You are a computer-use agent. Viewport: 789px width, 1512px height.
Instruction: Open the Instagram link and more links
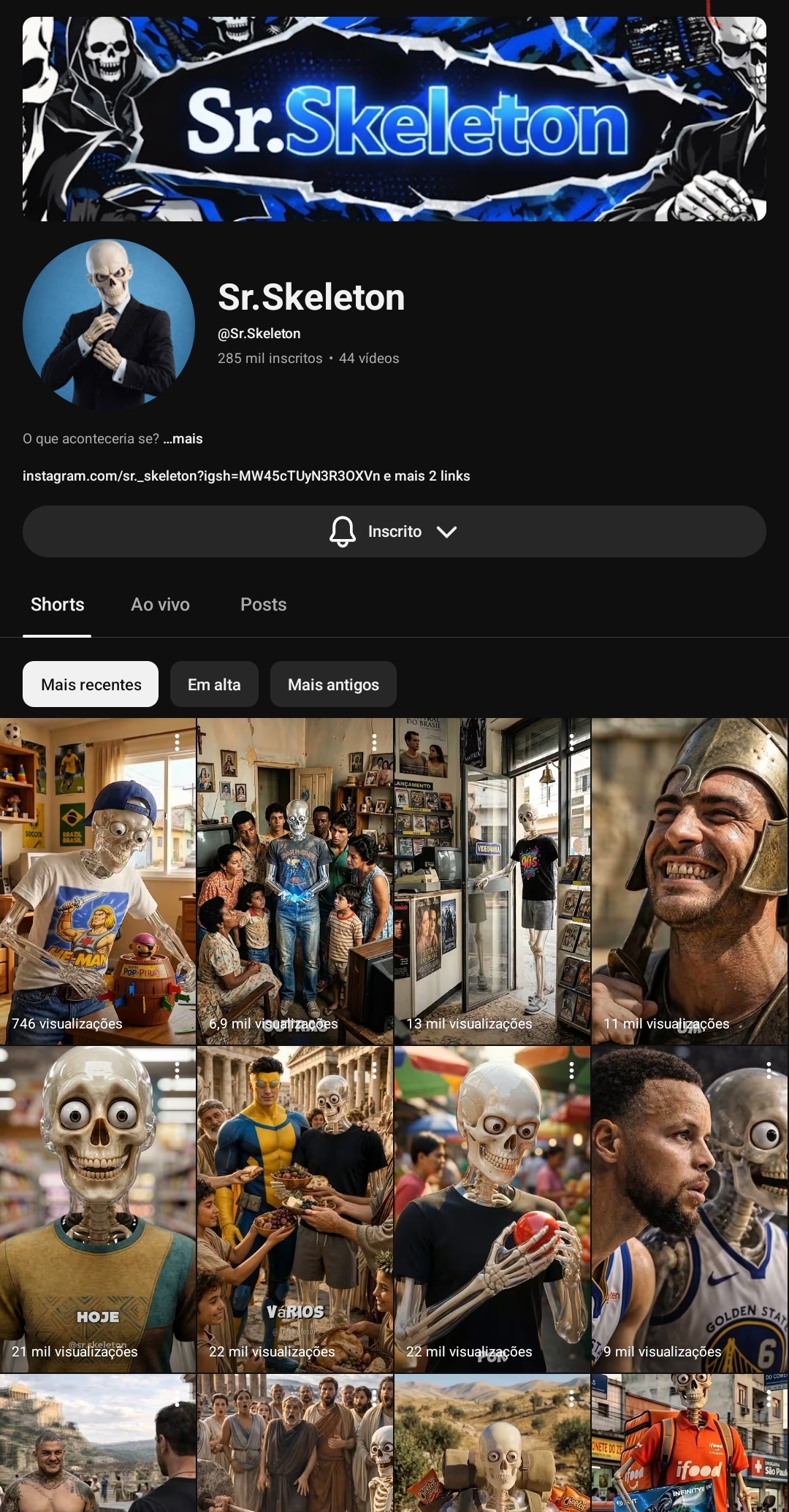coord(246,476)
